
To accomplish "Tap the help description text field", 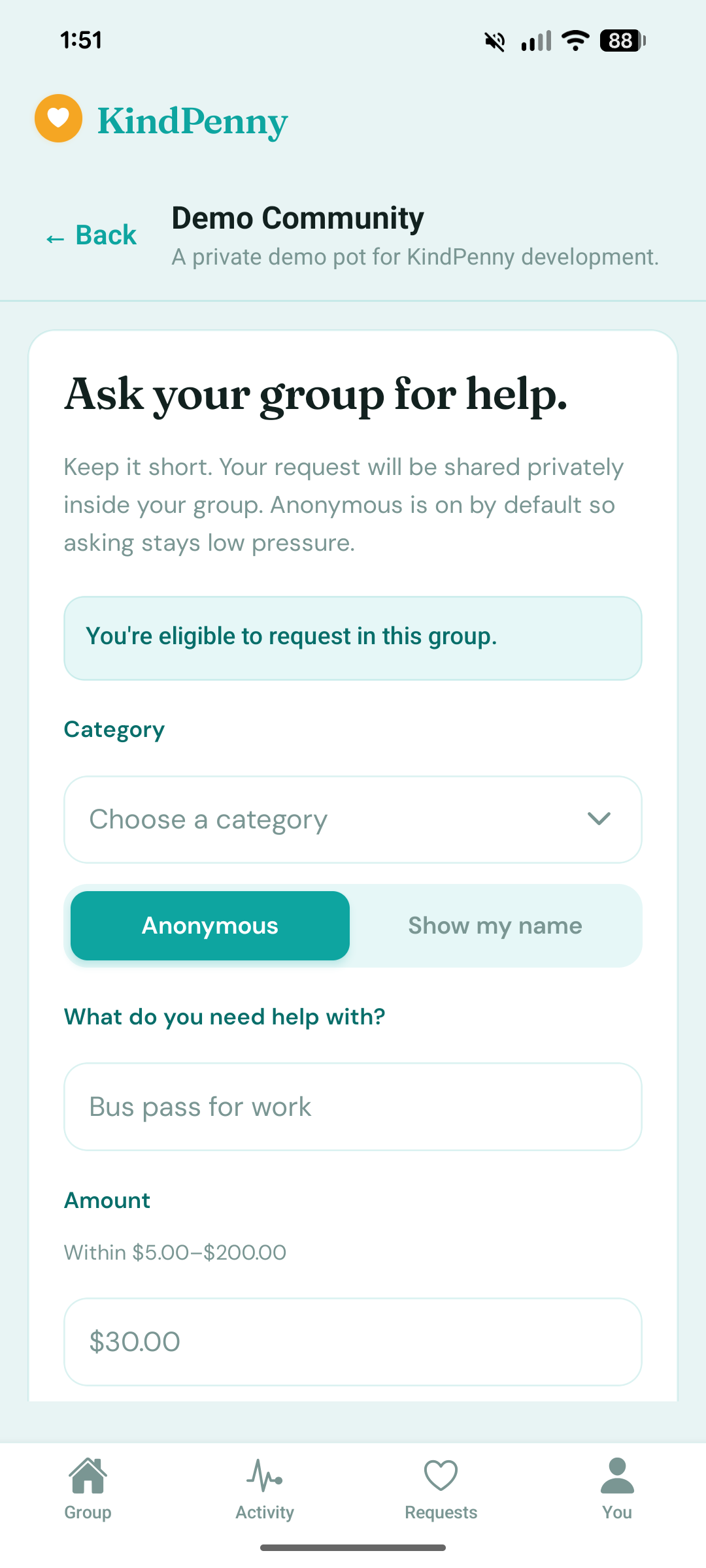I will pos(352,1107).
